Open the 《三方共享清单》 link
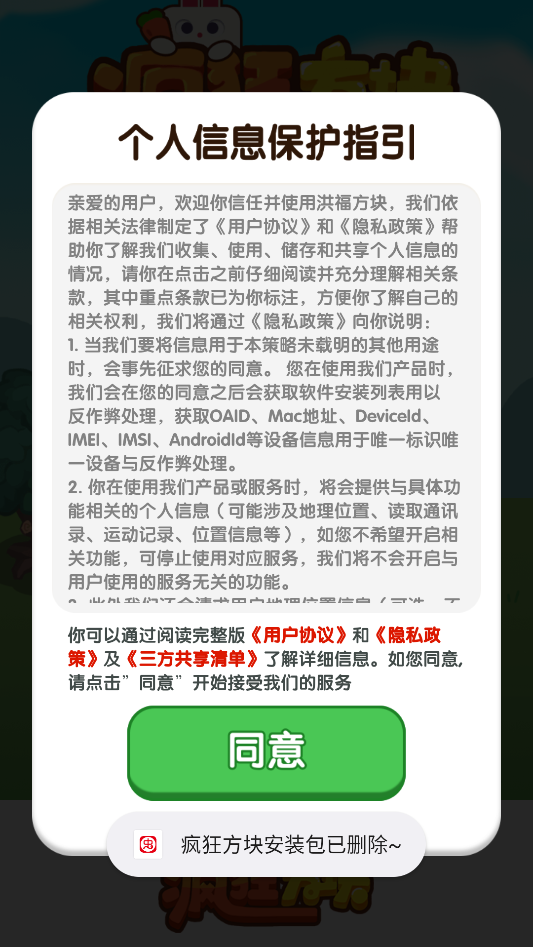This screenshot has height=947, width=533. [193, 659]
